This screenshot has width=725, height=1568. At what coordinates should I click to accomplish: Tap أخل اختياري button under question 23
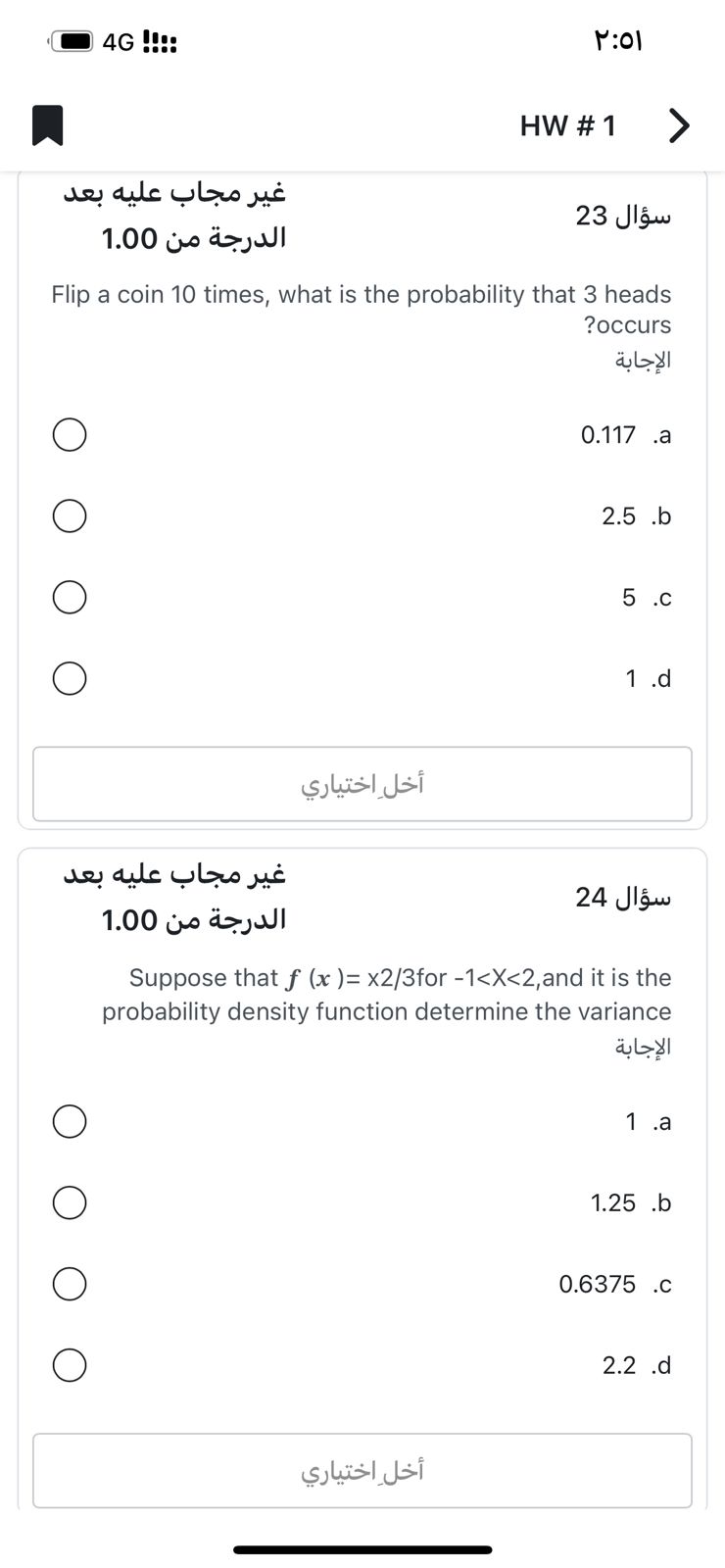362,784
